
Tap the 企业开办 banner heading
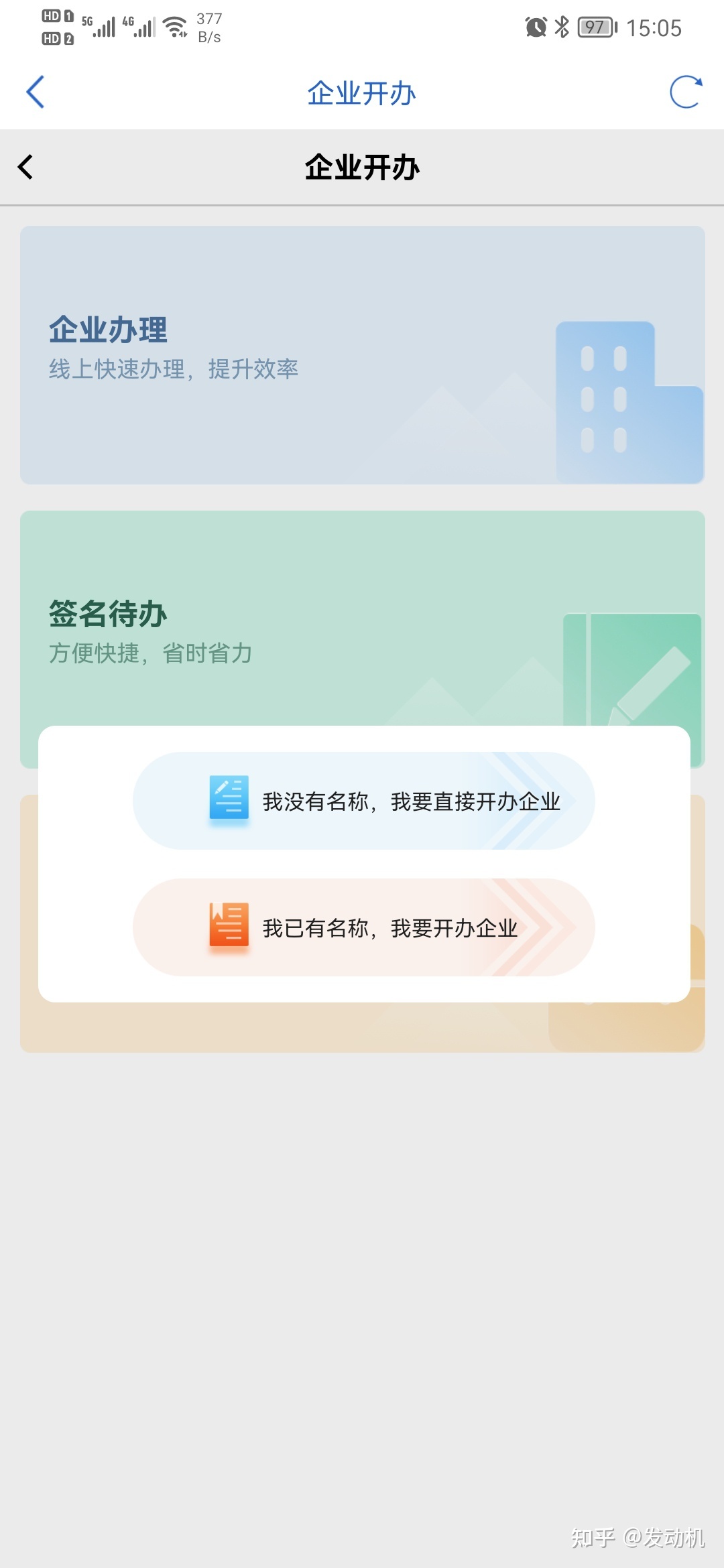(x=362, y=168)
